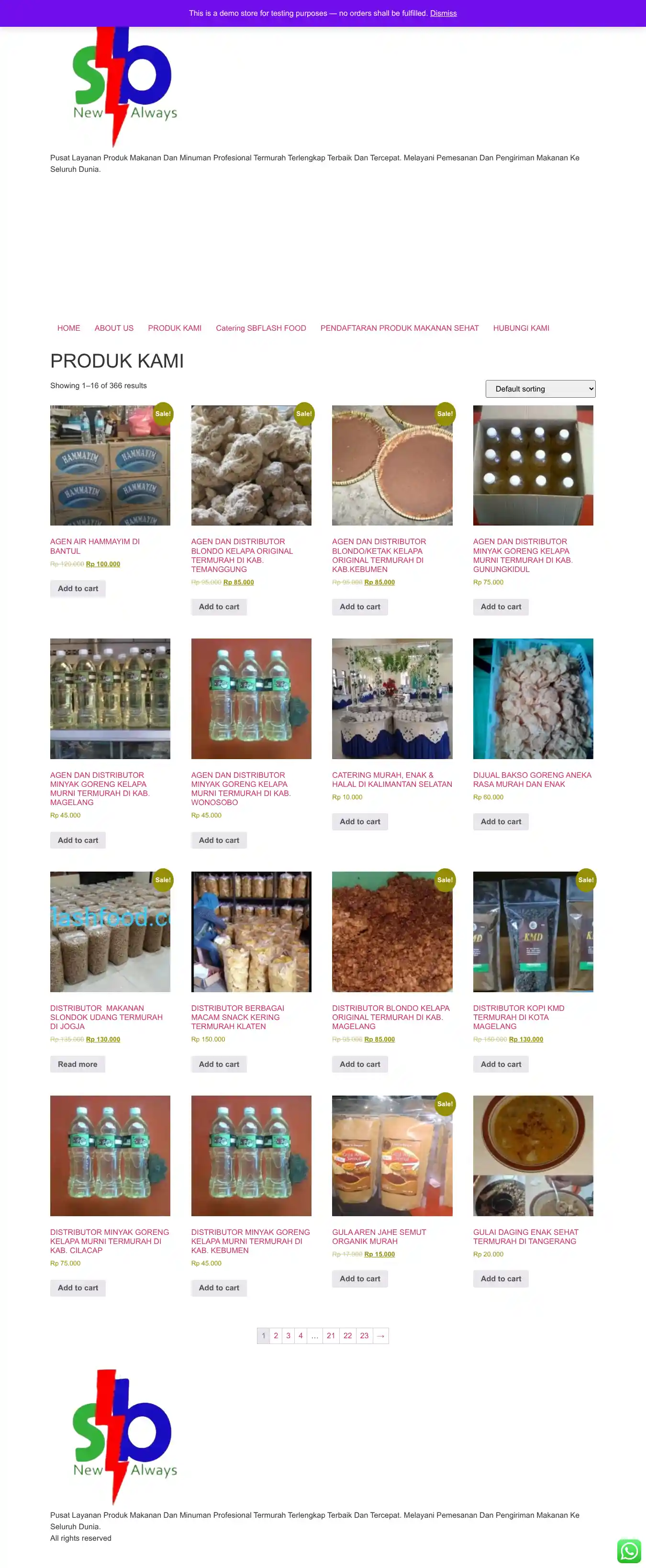
Task: Open DIJUAL BAKSO GORENG product title
Action: [x=532, y=779]
